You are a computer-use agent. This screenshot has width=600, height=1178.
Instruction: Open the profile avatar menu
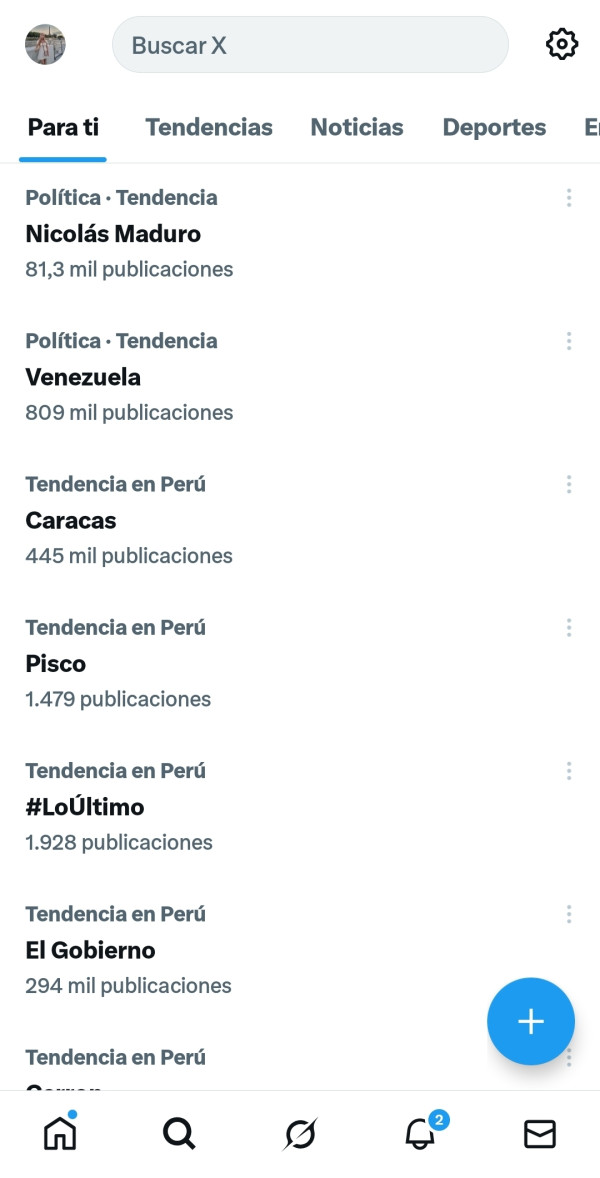point(45,45)
